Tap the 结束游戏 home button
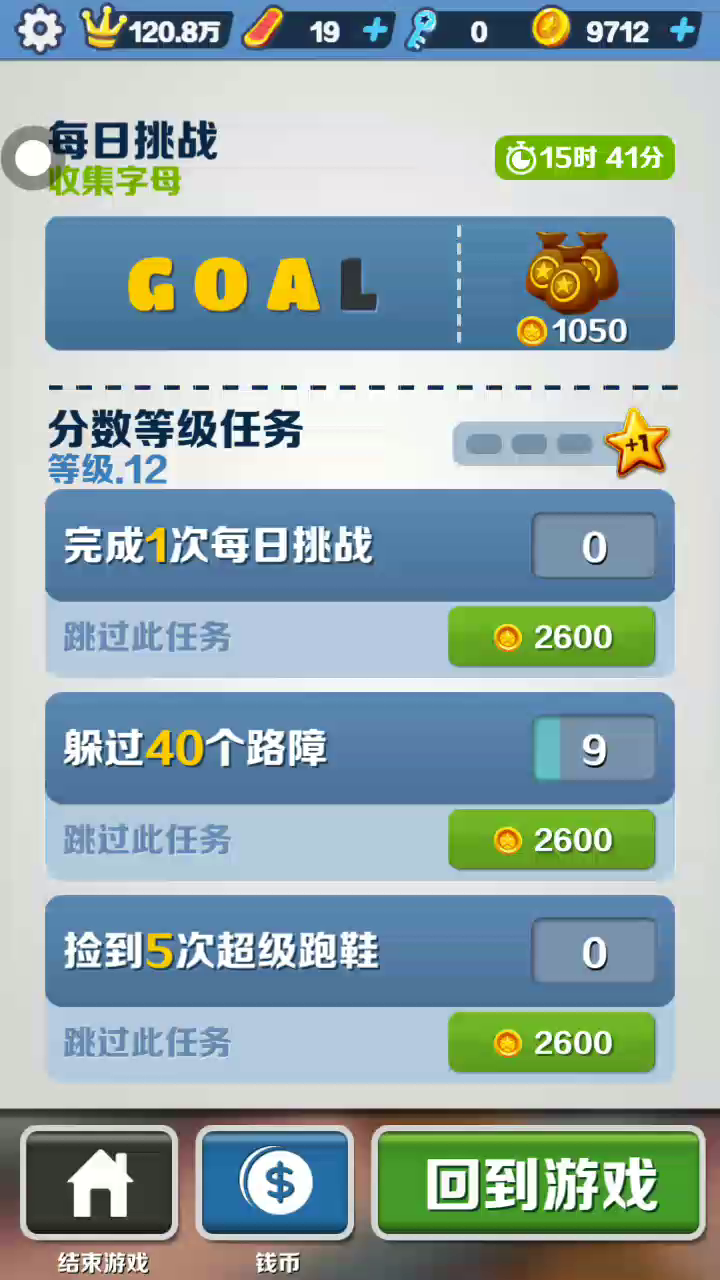This screenshot has height=1280, width=720. tap(100, 1184)
